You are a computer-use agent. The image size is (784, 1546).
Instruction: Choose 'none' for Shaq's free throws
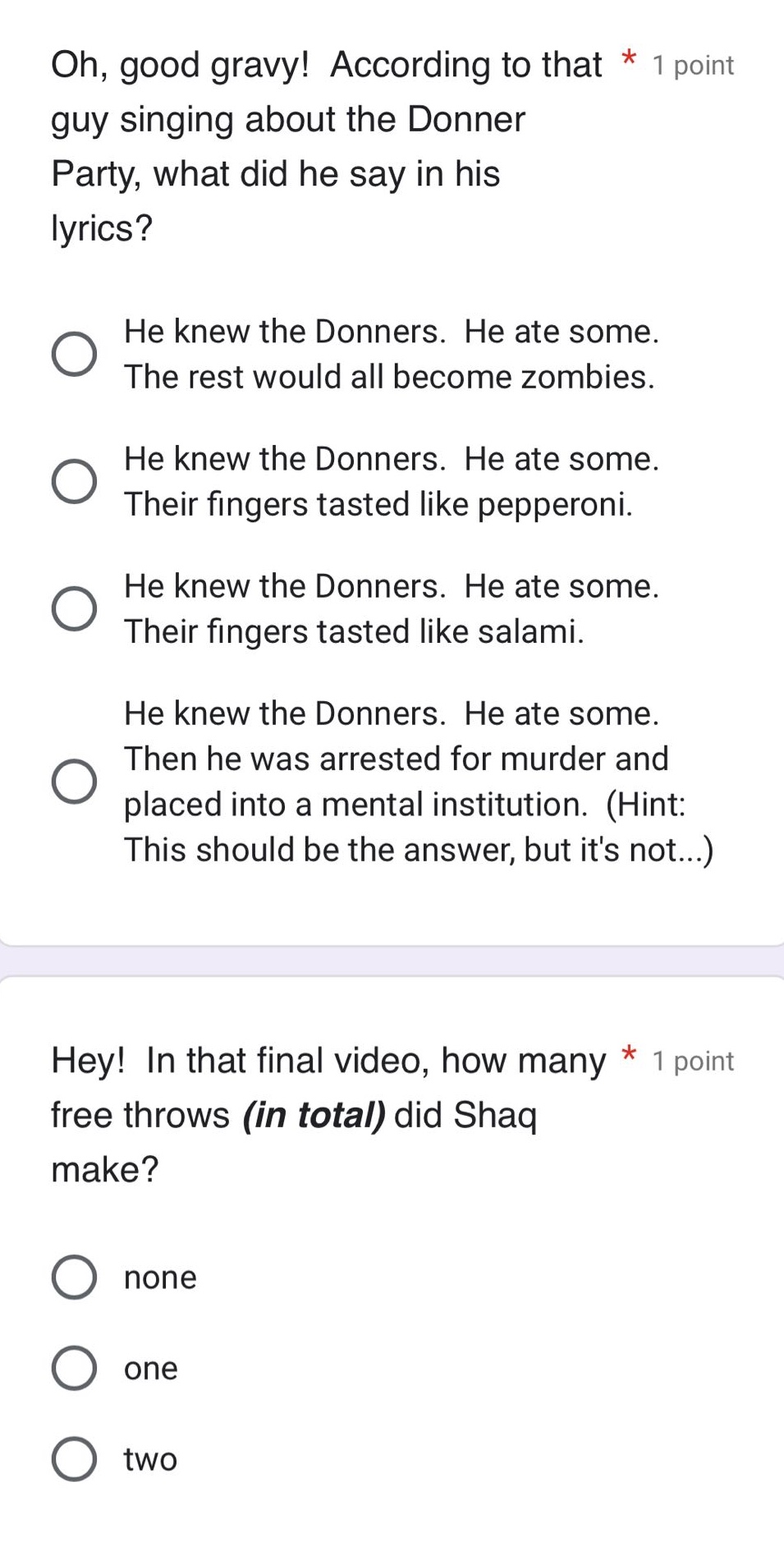pyautogui.click(x=74, y=1278)
